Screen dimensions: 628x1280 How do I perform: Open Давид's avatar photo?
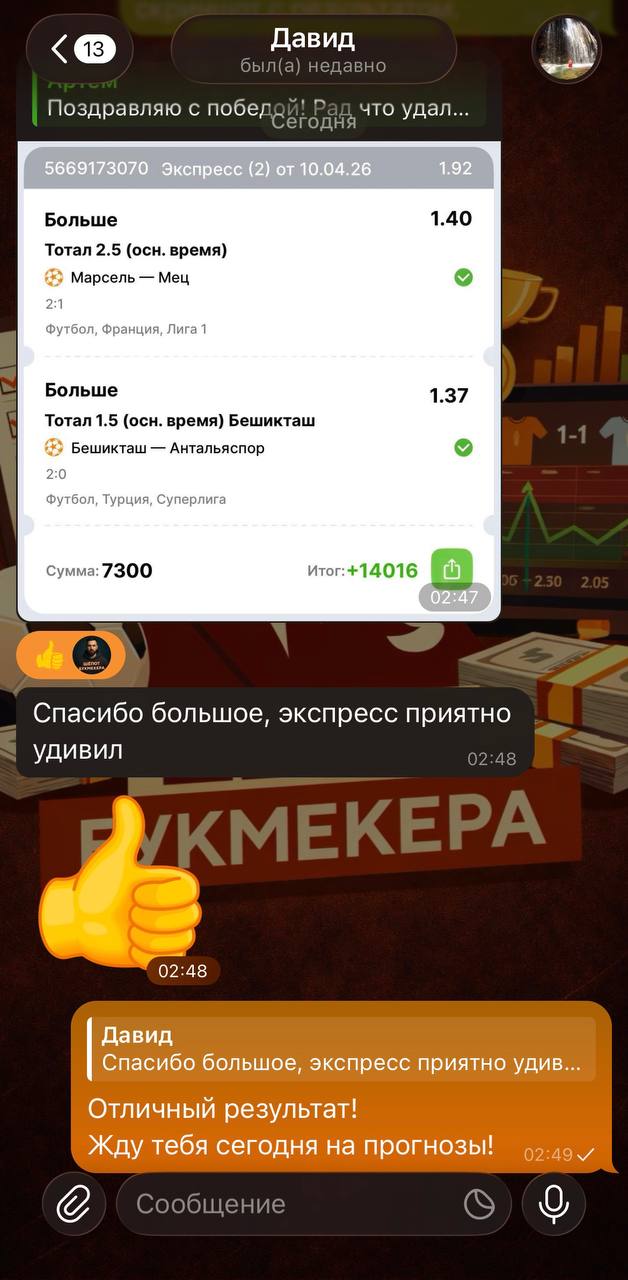tap(566, 49)
